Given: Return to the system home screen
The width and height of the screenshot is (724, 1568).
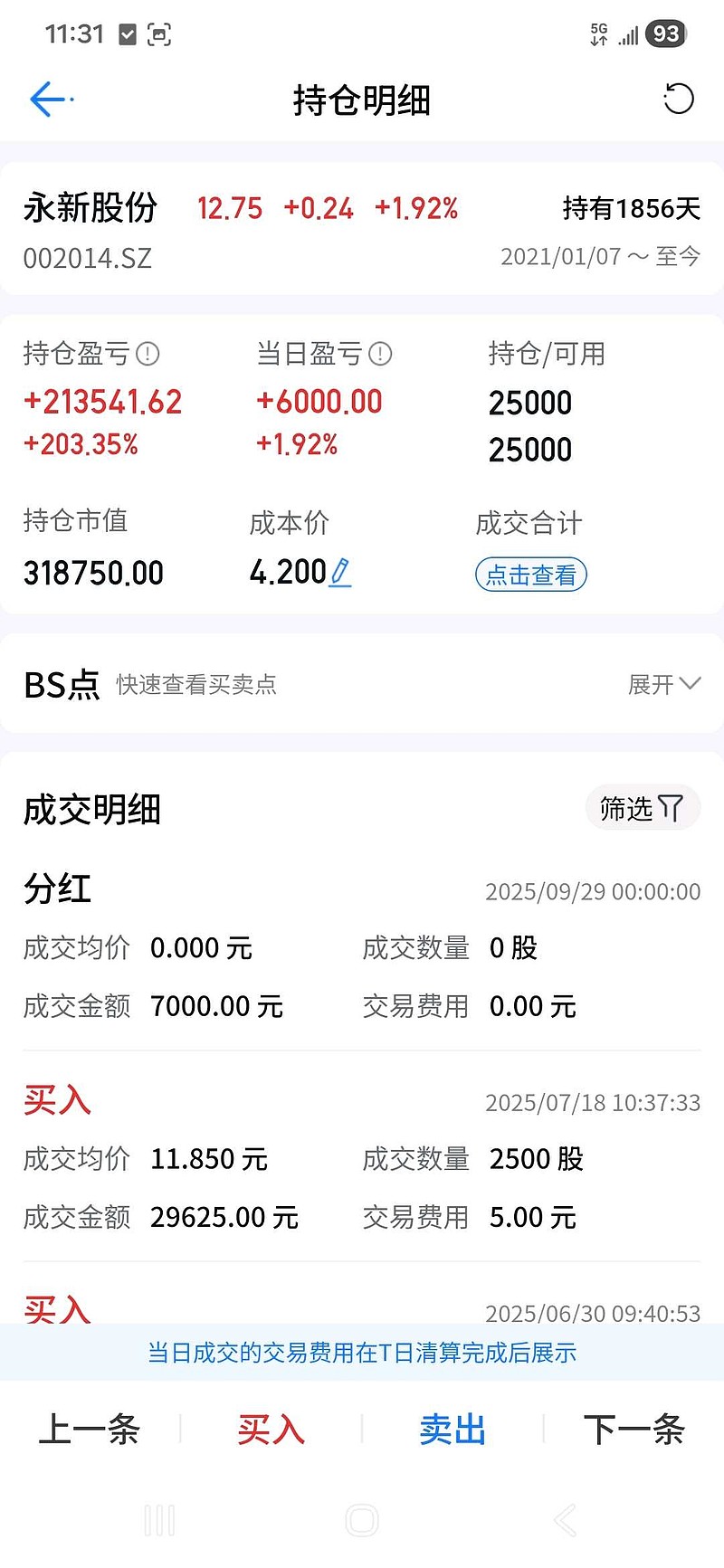Looking at the screenshot, I should point(362,1521).
